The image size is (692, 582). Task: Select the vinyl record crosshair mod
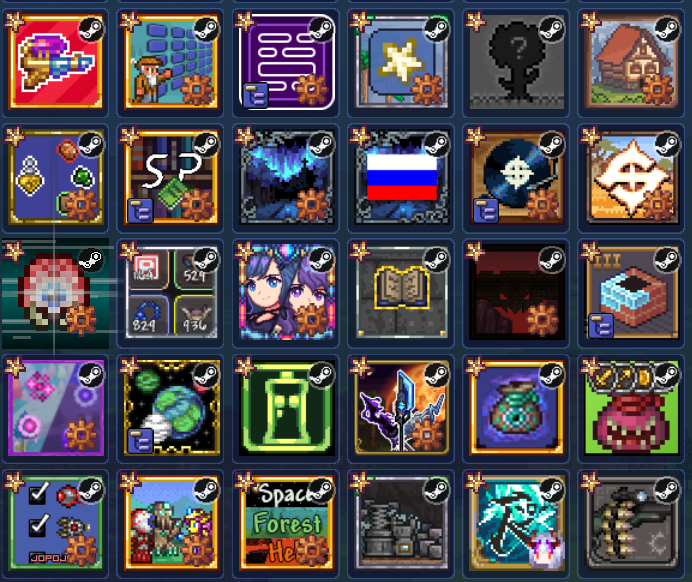(516, 176)
